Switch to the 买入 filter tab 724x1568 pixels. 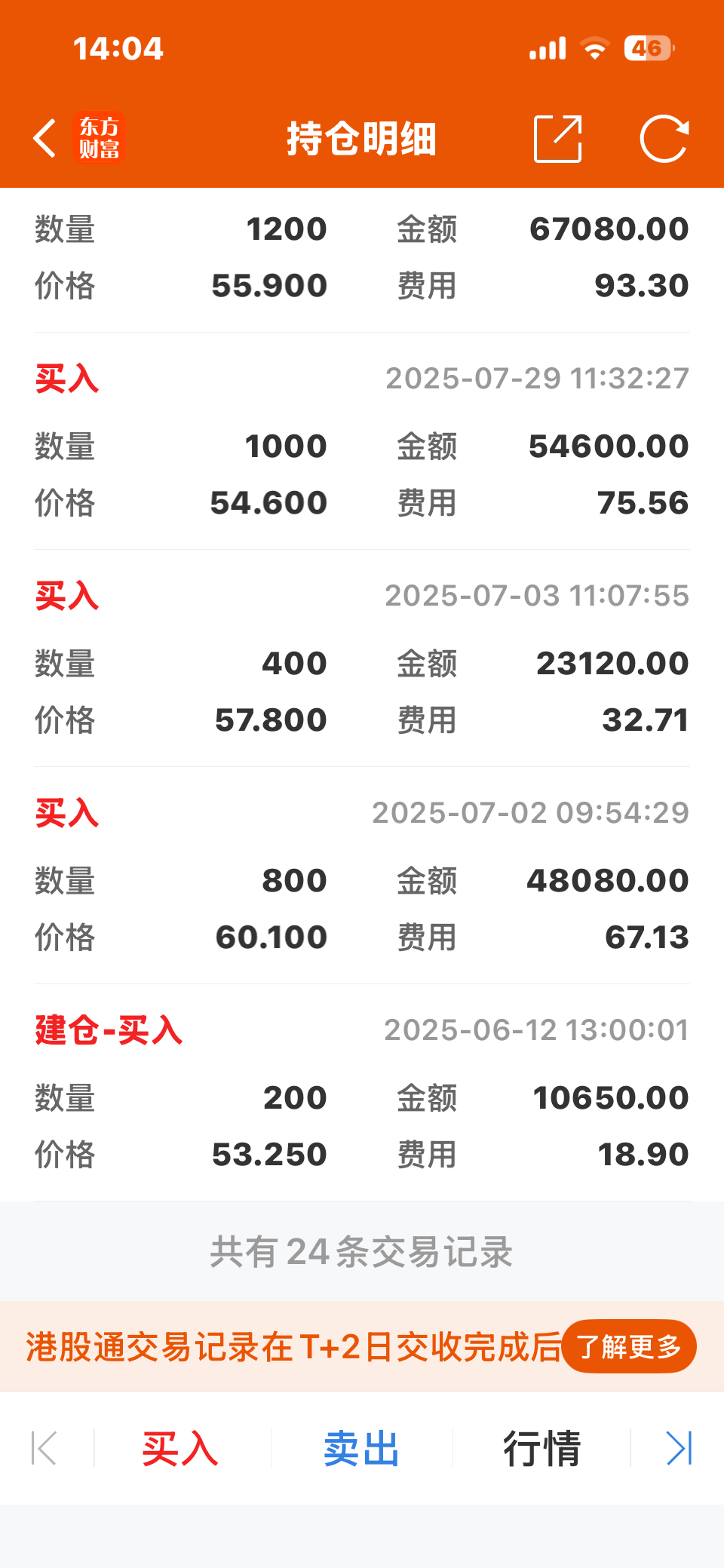tap(178, 1447)
